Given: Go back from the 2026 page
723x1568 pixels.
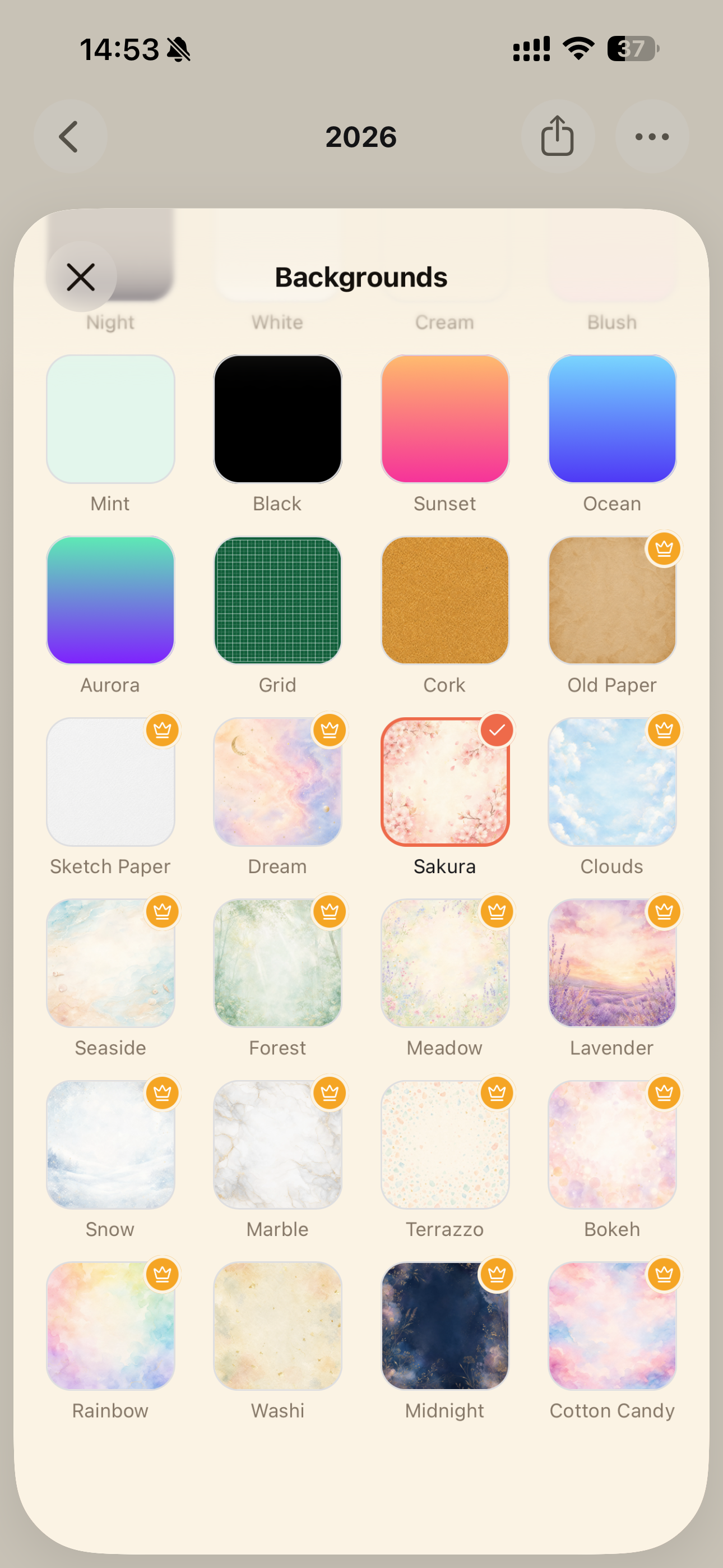Looking at the screenshot, I should click(71, 136).
